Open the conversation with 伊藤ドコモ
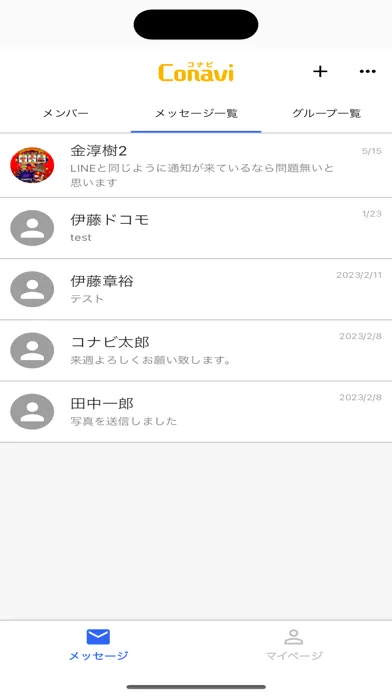The width and height of the screenshot is (392, 696). 196,228
